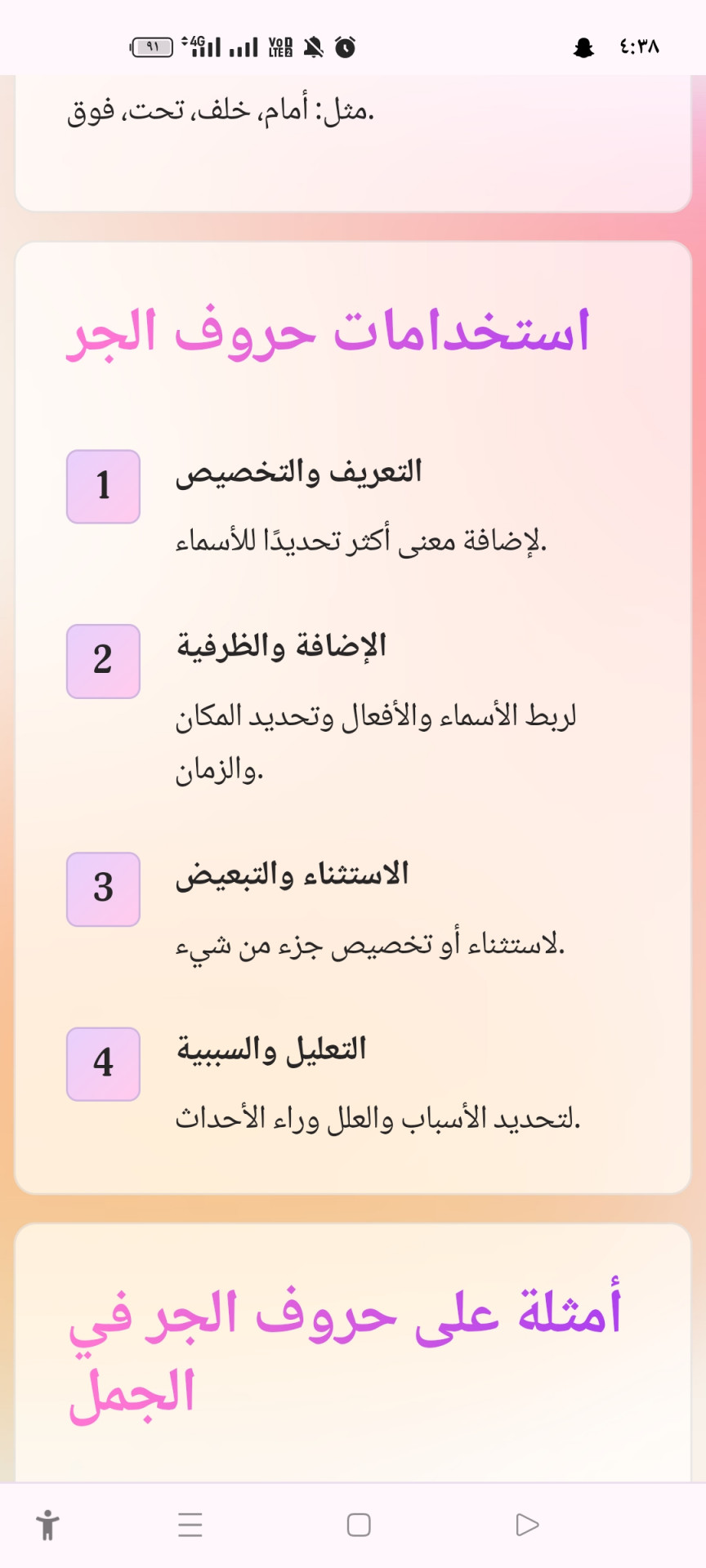Viewport: 706px width, 1568px height.
Task: Open recent apps from the navigation bar
Action: tap(190, 1525)
